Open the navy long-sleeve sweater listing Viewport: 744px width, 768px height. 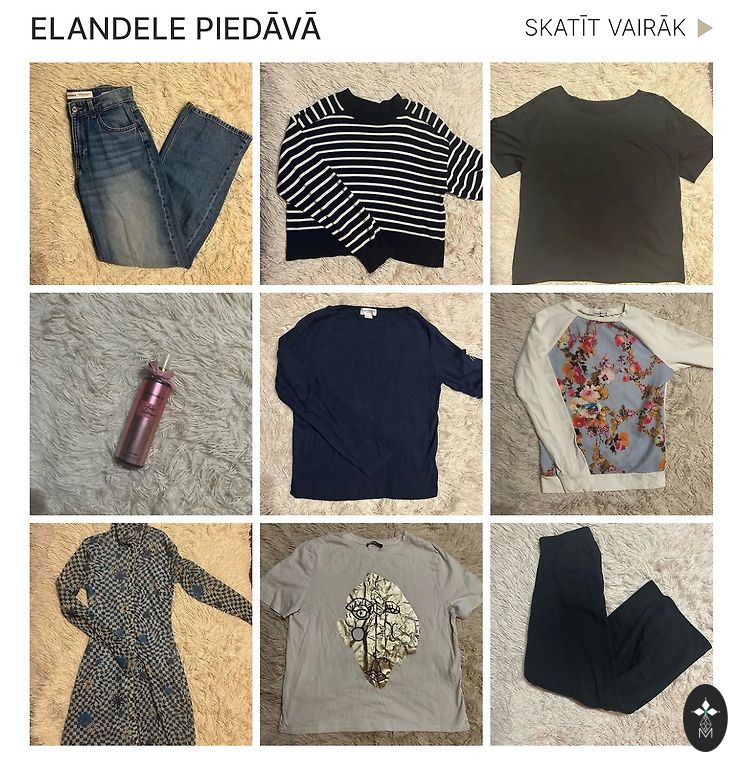(x=371, y=404)
